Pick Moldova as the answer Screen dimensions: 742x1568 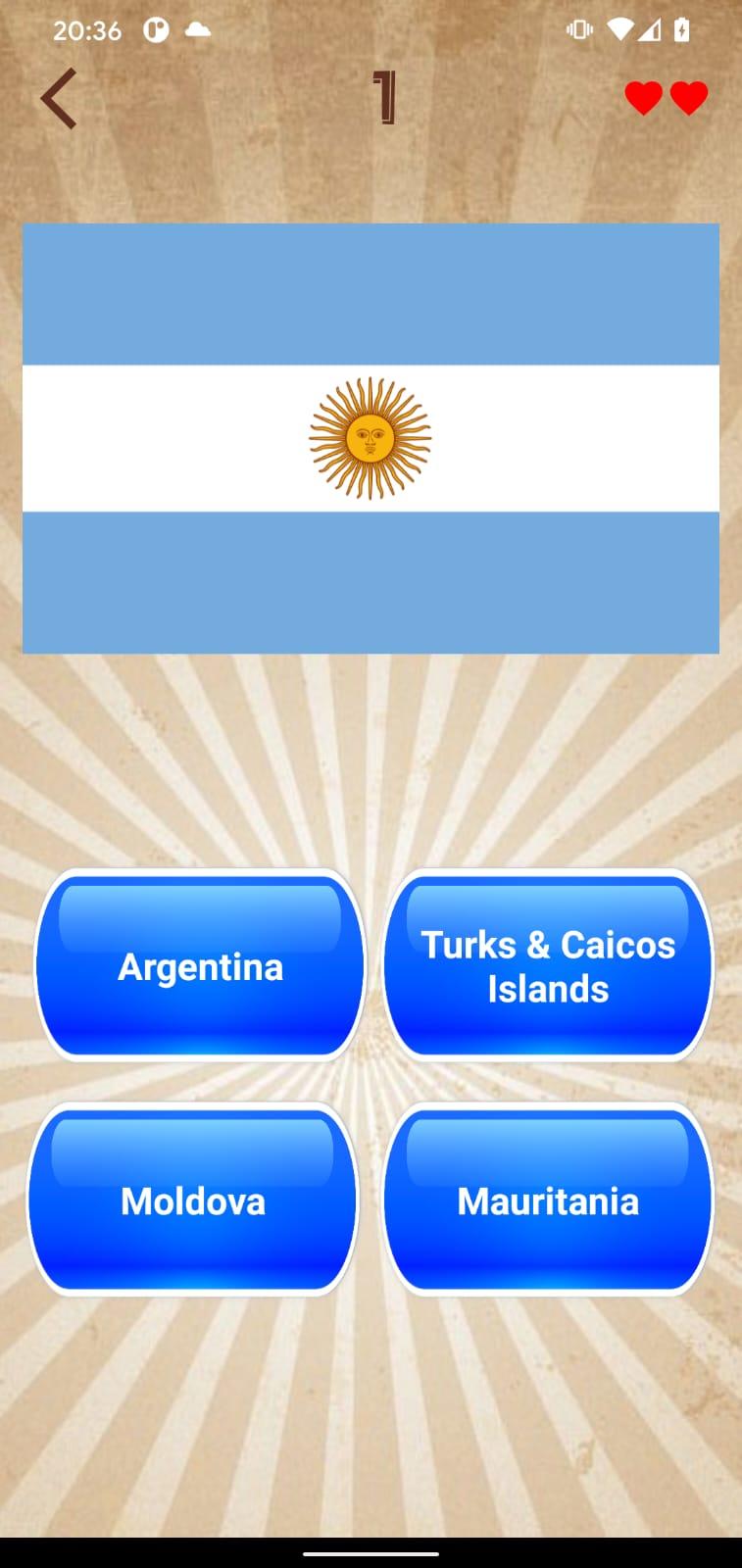tap(193, 1200)
